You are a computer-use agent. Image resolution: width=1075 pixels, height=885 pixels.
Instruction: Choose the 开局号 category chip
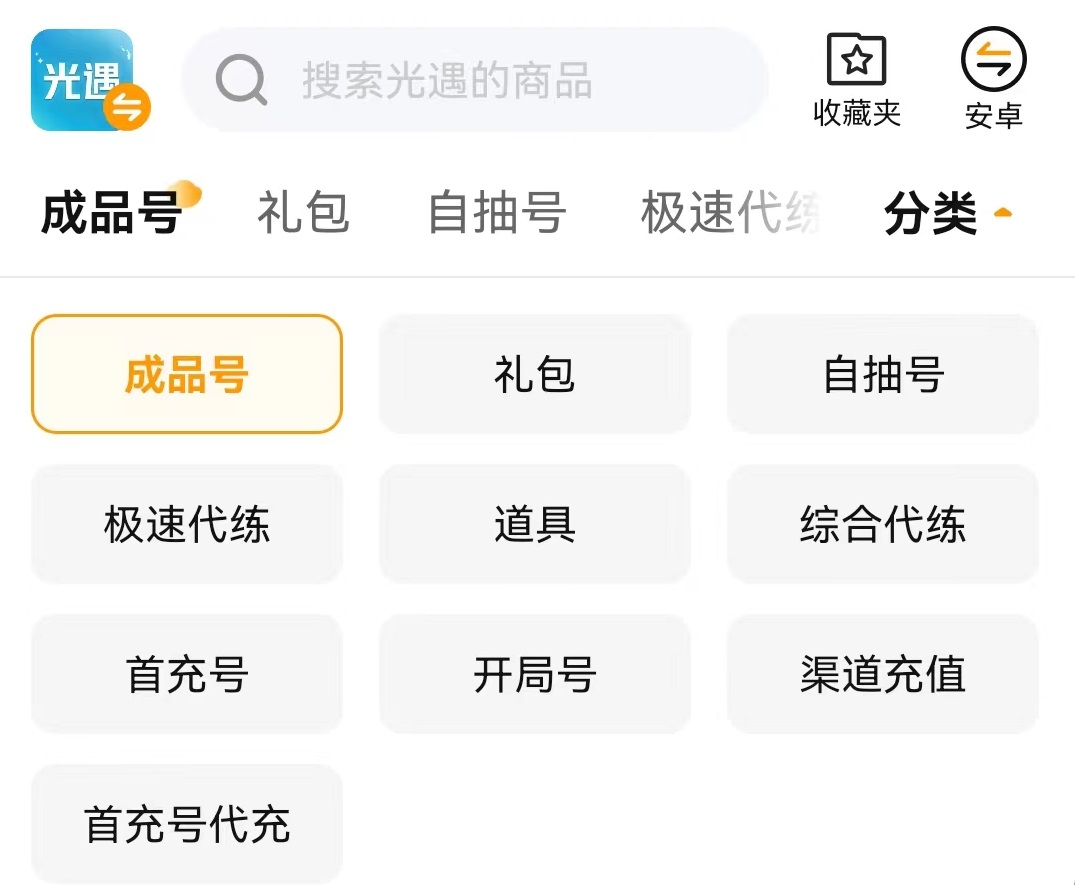(x=535, y=675)
